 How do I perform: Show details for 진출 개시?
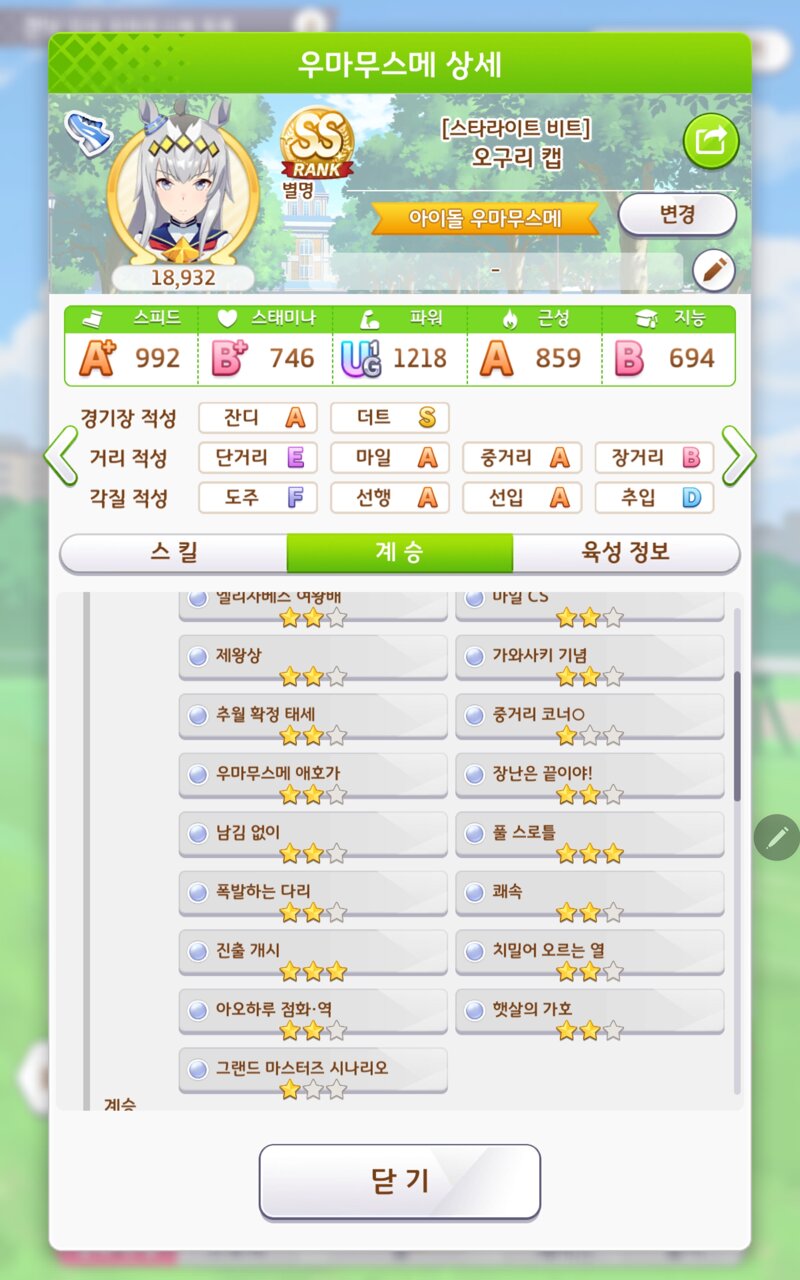pos(313,958)
